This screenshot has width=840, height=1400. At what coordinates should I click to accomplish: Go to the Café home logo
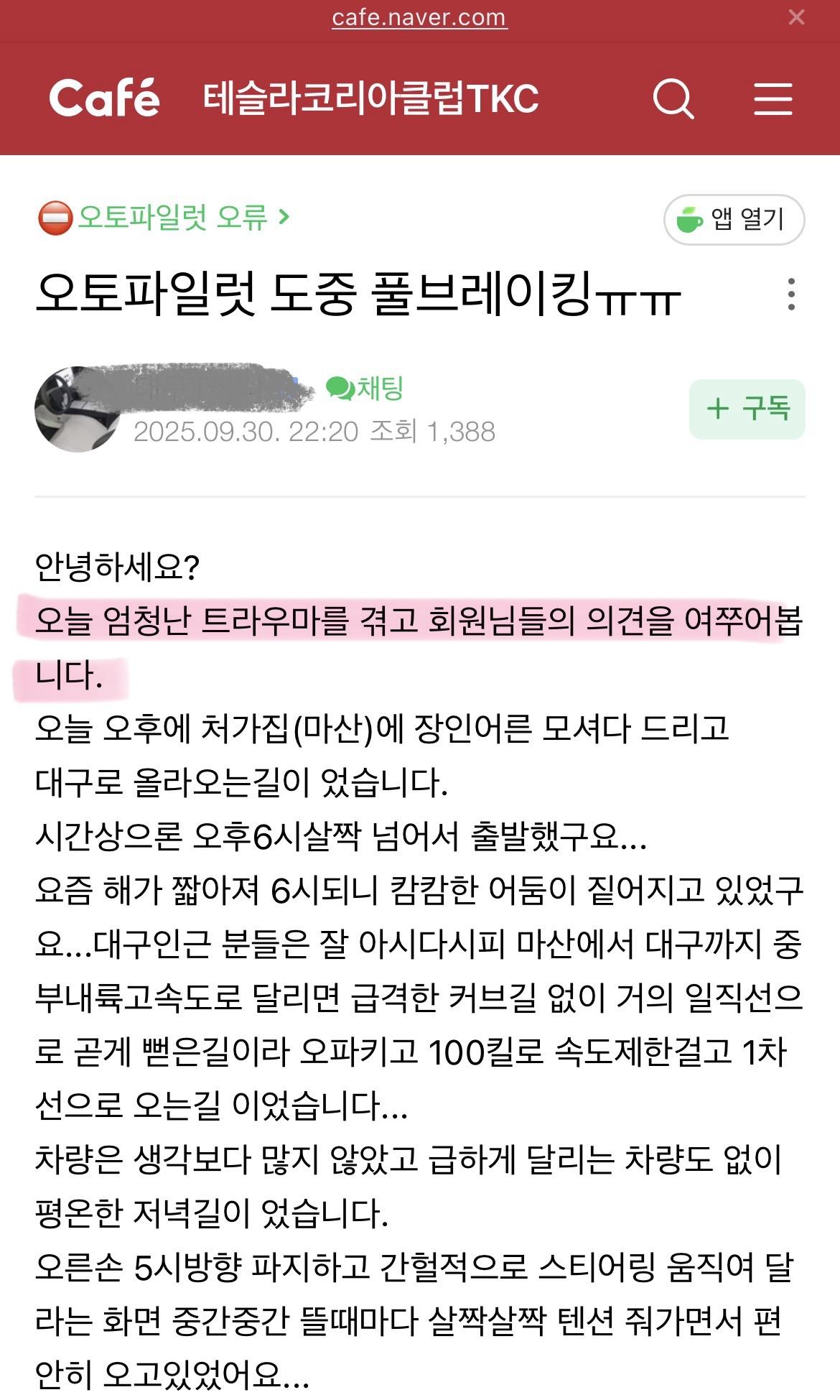pos(105,98)
